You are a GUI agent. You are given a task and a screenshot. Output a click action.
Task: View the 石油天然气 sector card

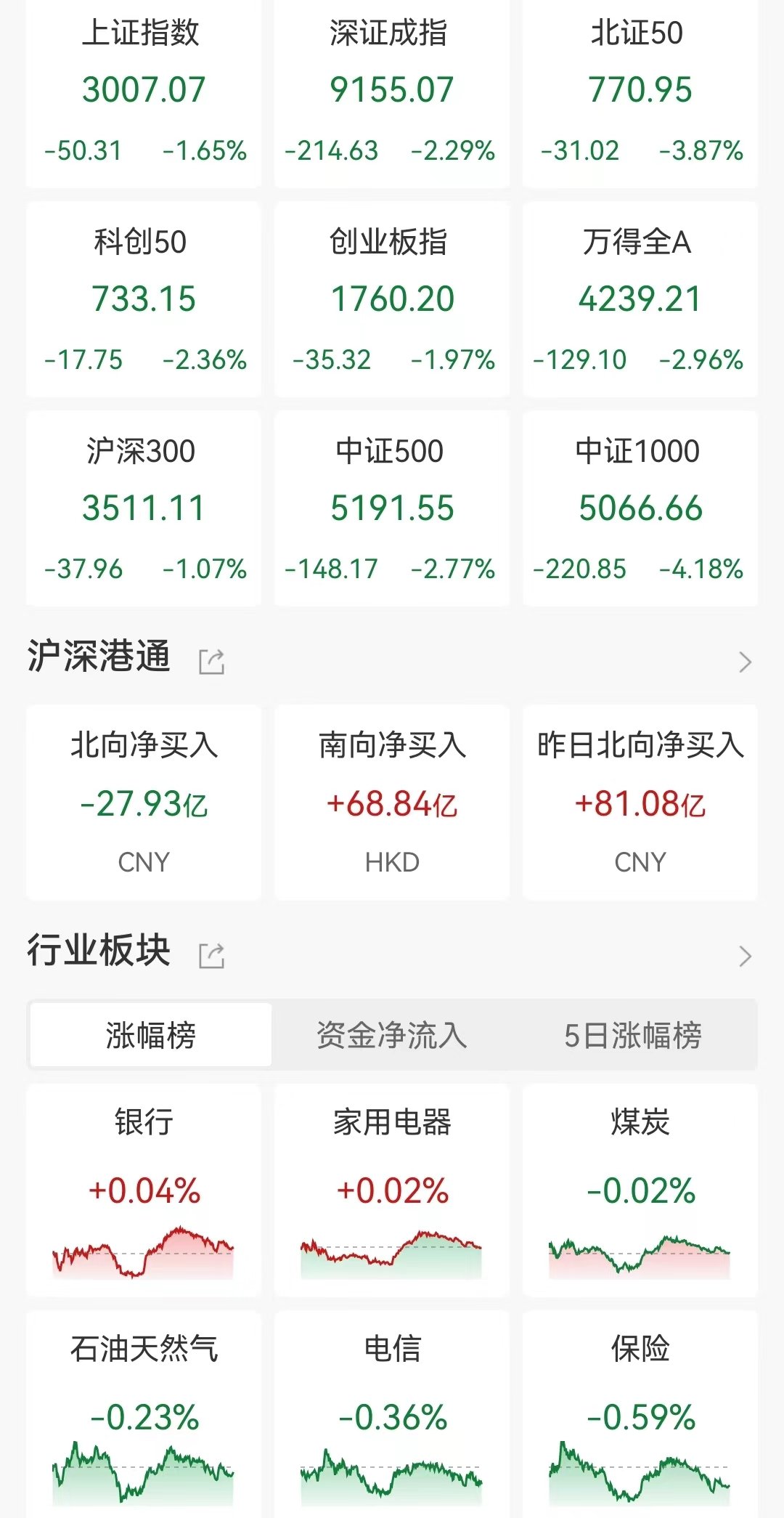pos(144,1414)
